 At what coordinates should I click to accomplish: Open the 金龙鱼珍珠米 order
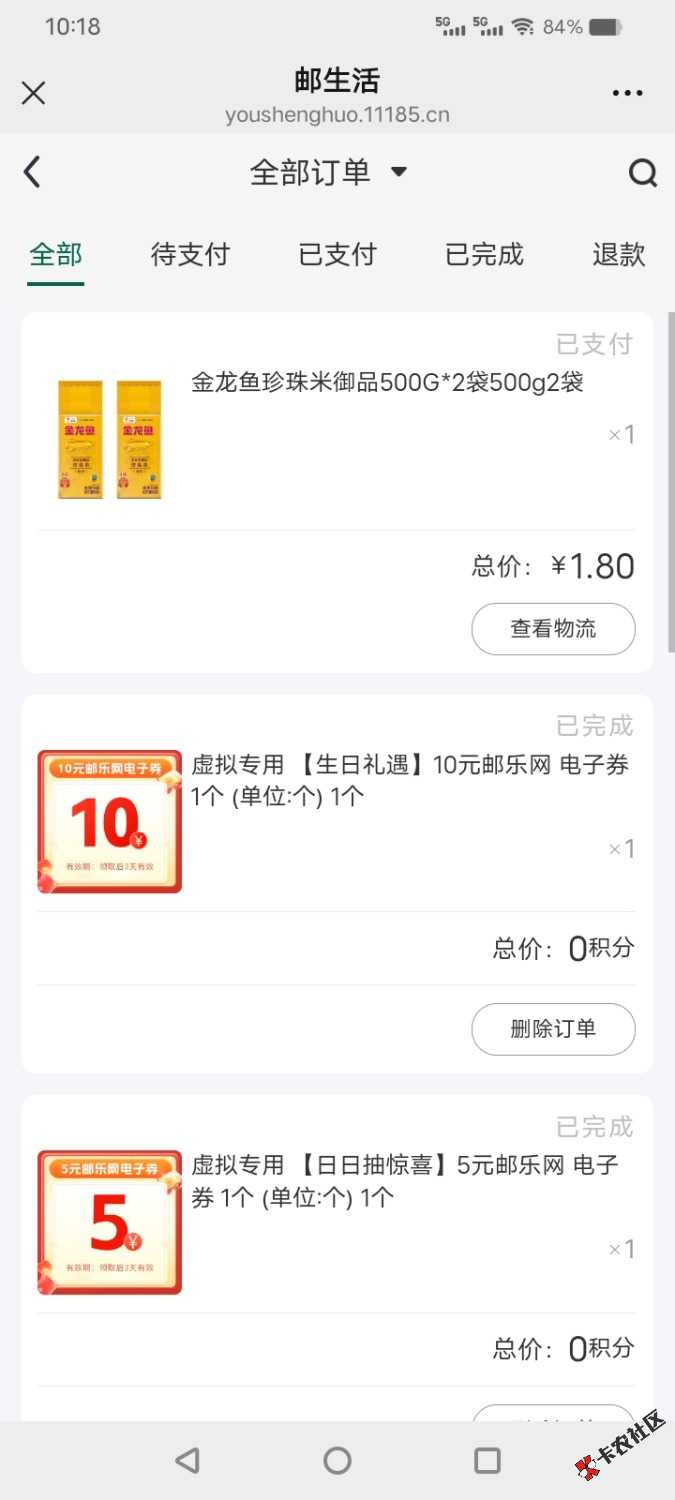(x=387, y=383)
